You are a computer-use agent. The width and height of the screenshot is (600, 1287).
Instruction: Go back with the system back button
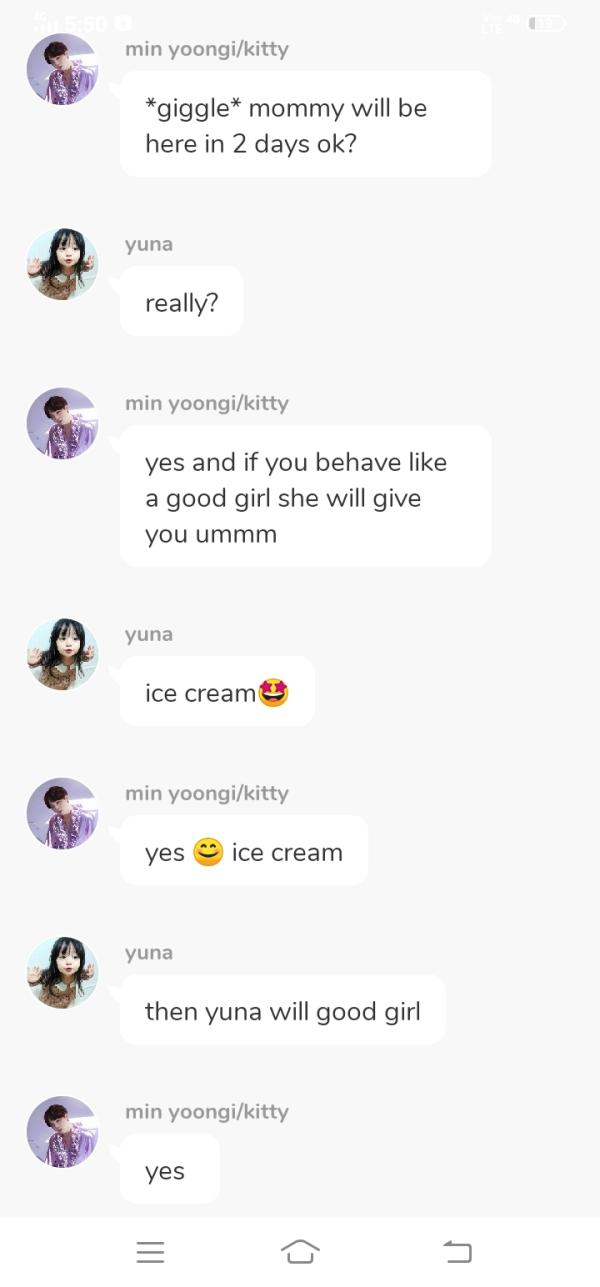(457, 1251)
